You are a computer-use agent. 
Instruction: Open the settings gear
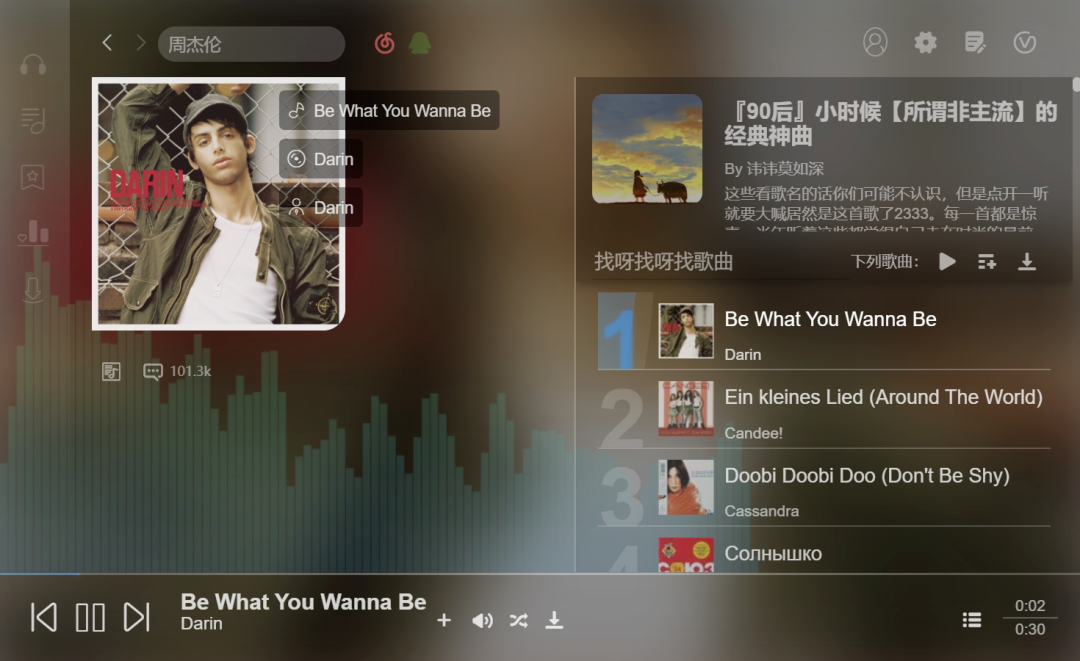(x=926, y=42)
